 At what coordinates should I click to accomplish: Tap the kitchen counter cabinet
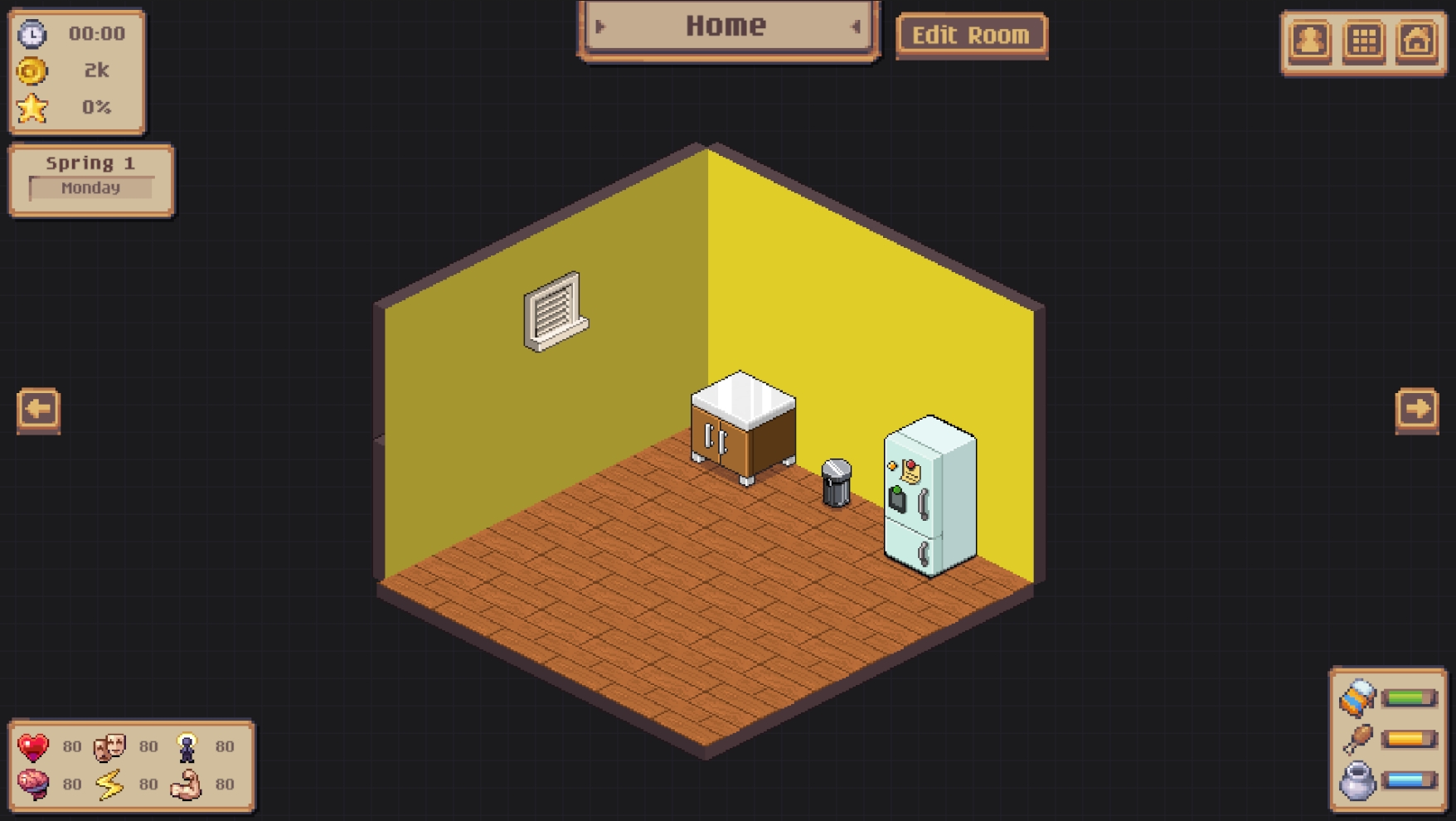coord(743,427)
